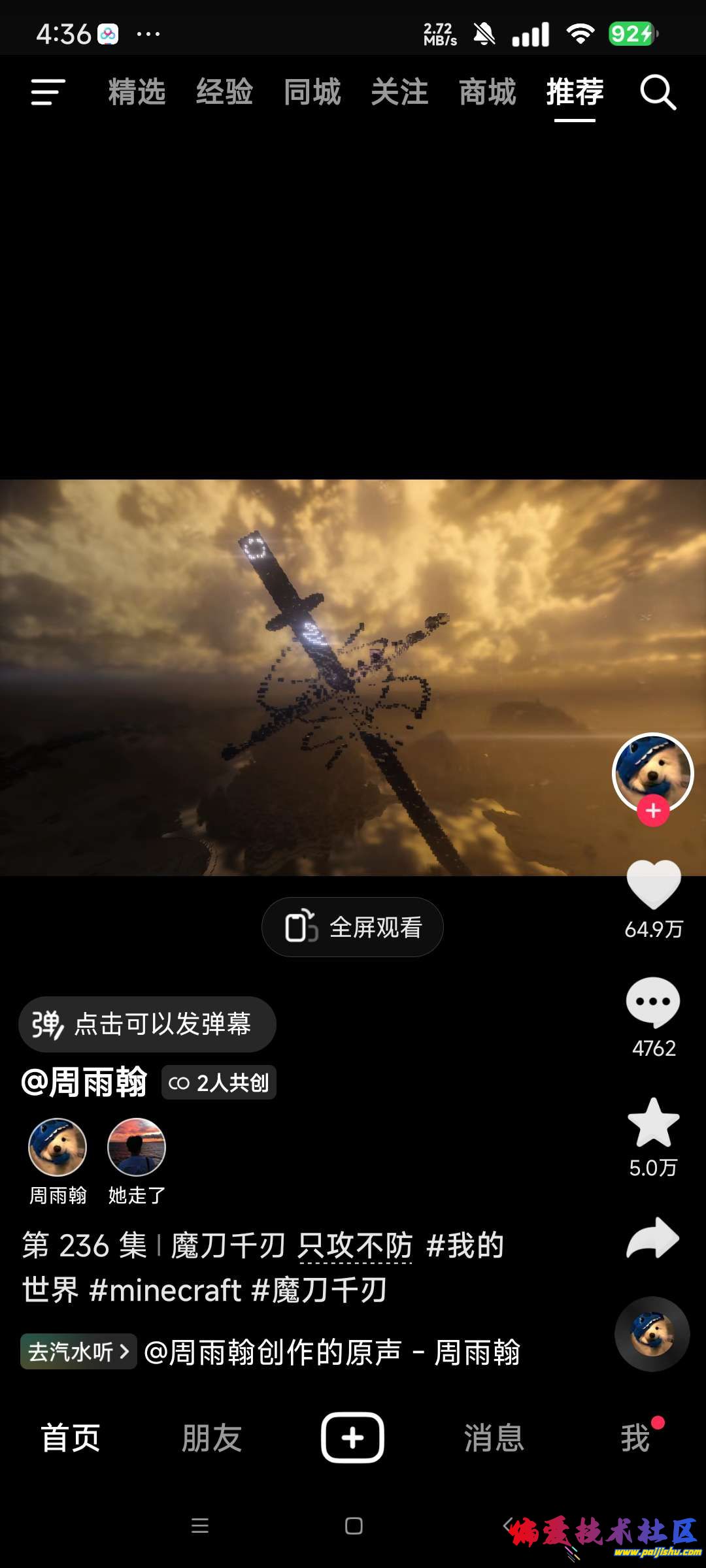The width and height of the screenshot is (706, 1568).
Task: Open the side menu drawer
Action: click(x=48, y=91)
